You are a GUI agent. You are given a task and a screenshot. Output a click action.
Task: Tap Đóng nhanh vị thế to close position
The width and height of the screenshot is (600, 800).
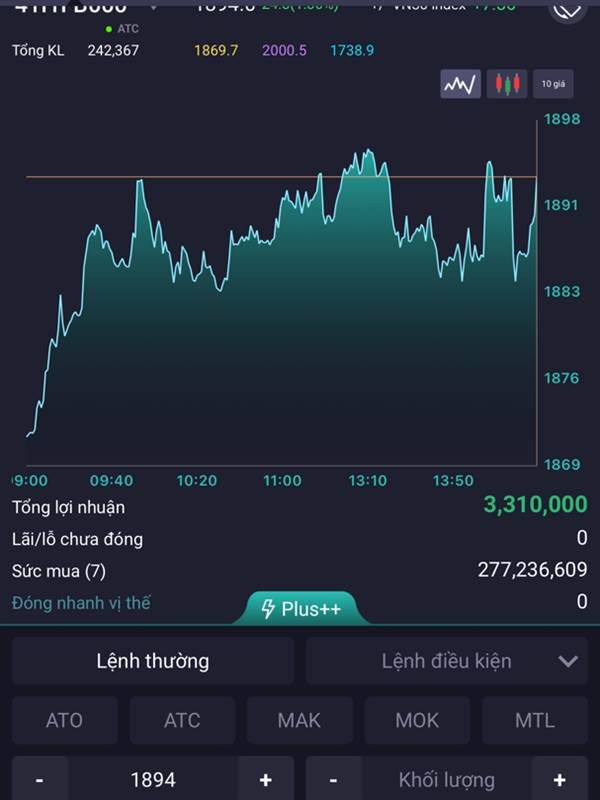(x=82, y=603)
